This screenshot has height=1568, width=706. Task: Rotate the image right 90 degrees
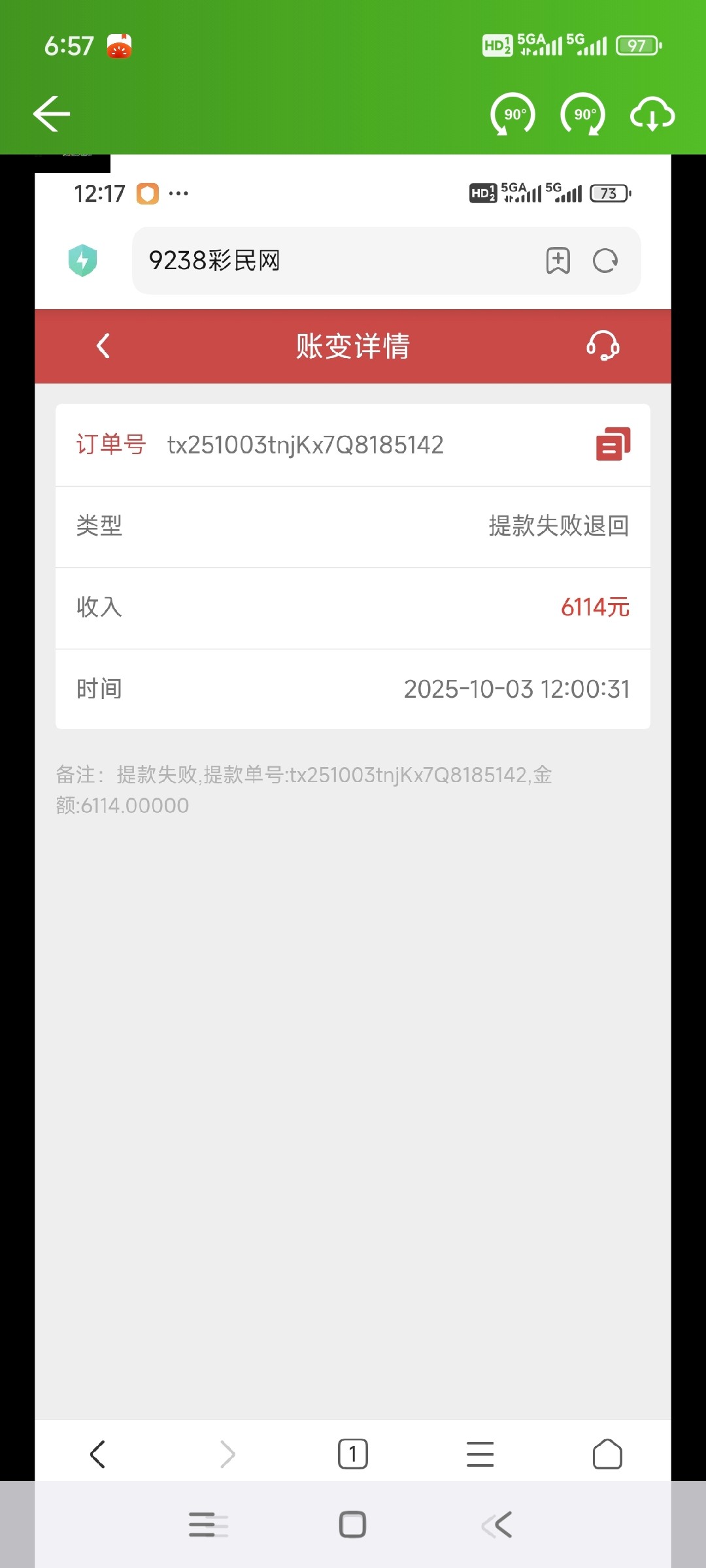tap(582, 114)
